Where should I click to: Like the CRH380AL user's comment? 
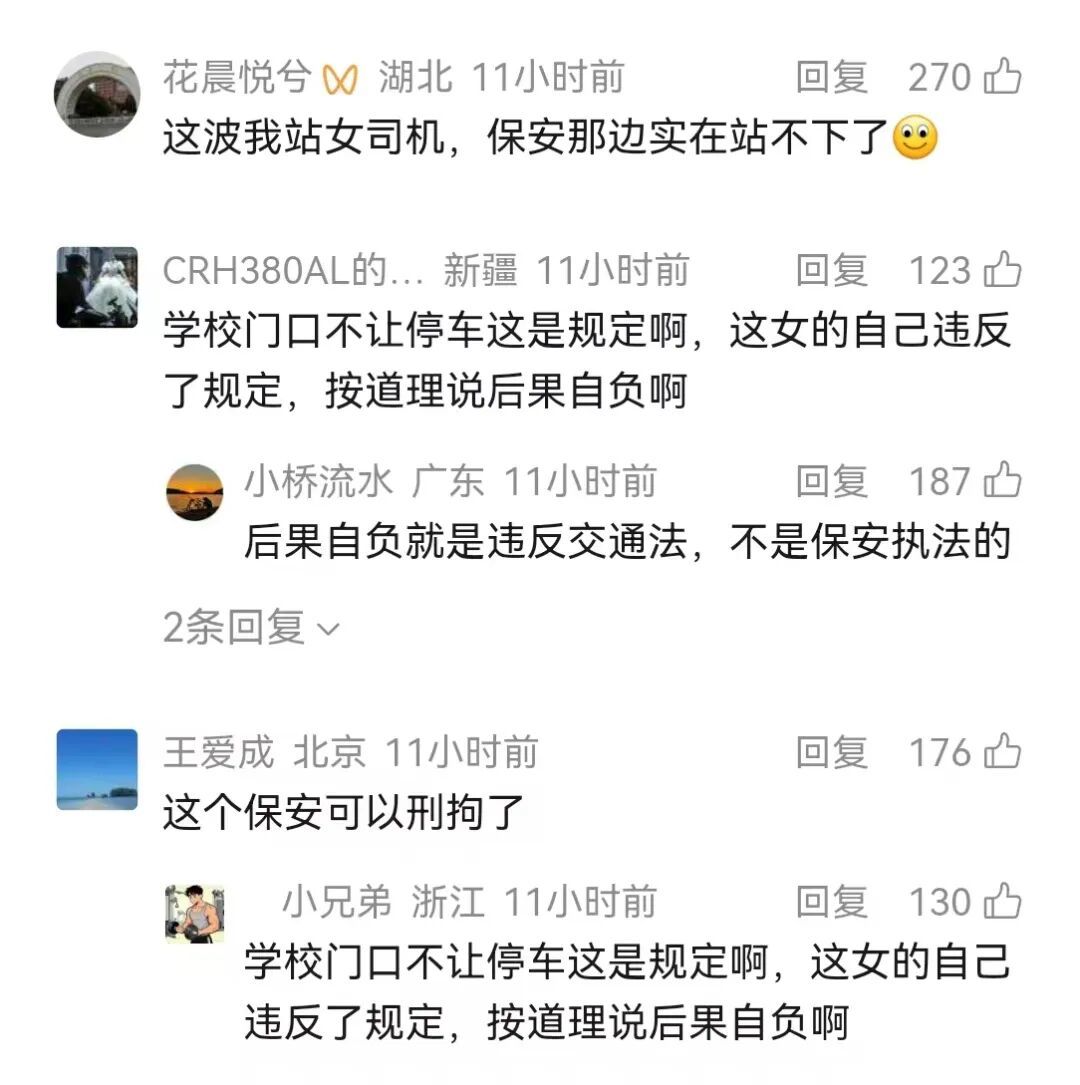pyautogui.click(x=1002, y=270)
